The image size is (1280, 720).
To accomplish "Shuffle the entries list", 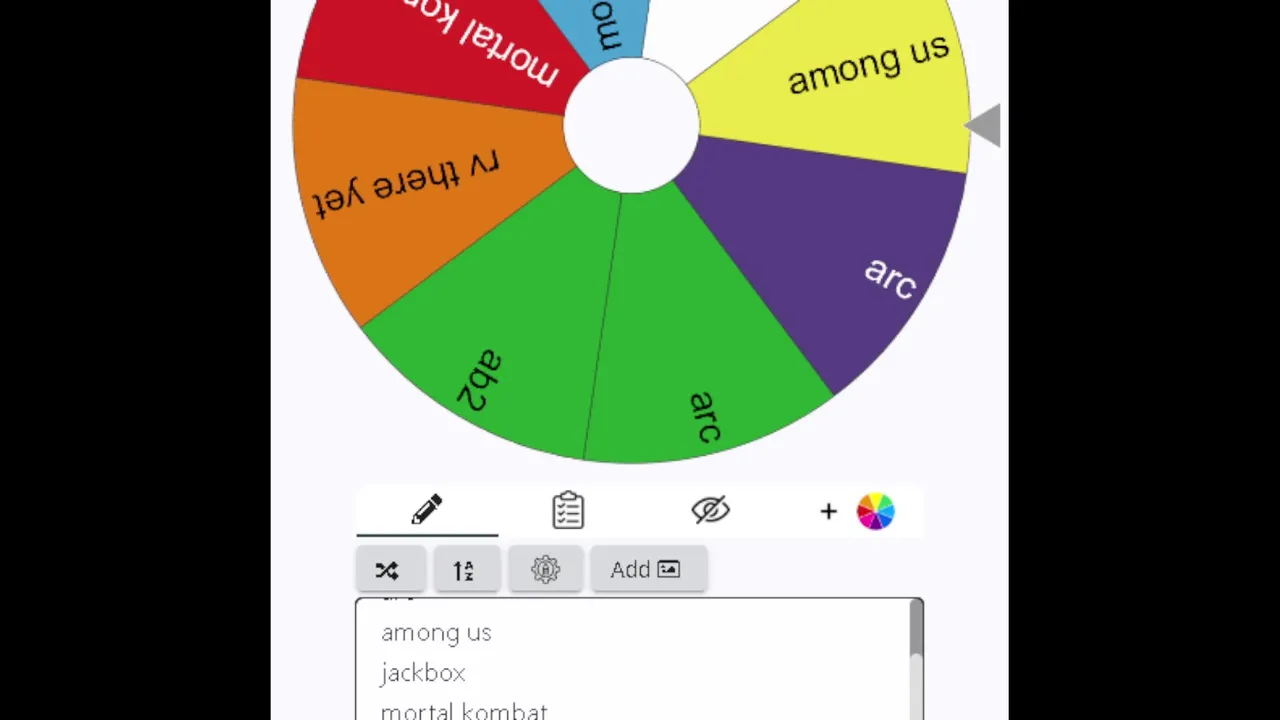I will [x=388, y=570].
